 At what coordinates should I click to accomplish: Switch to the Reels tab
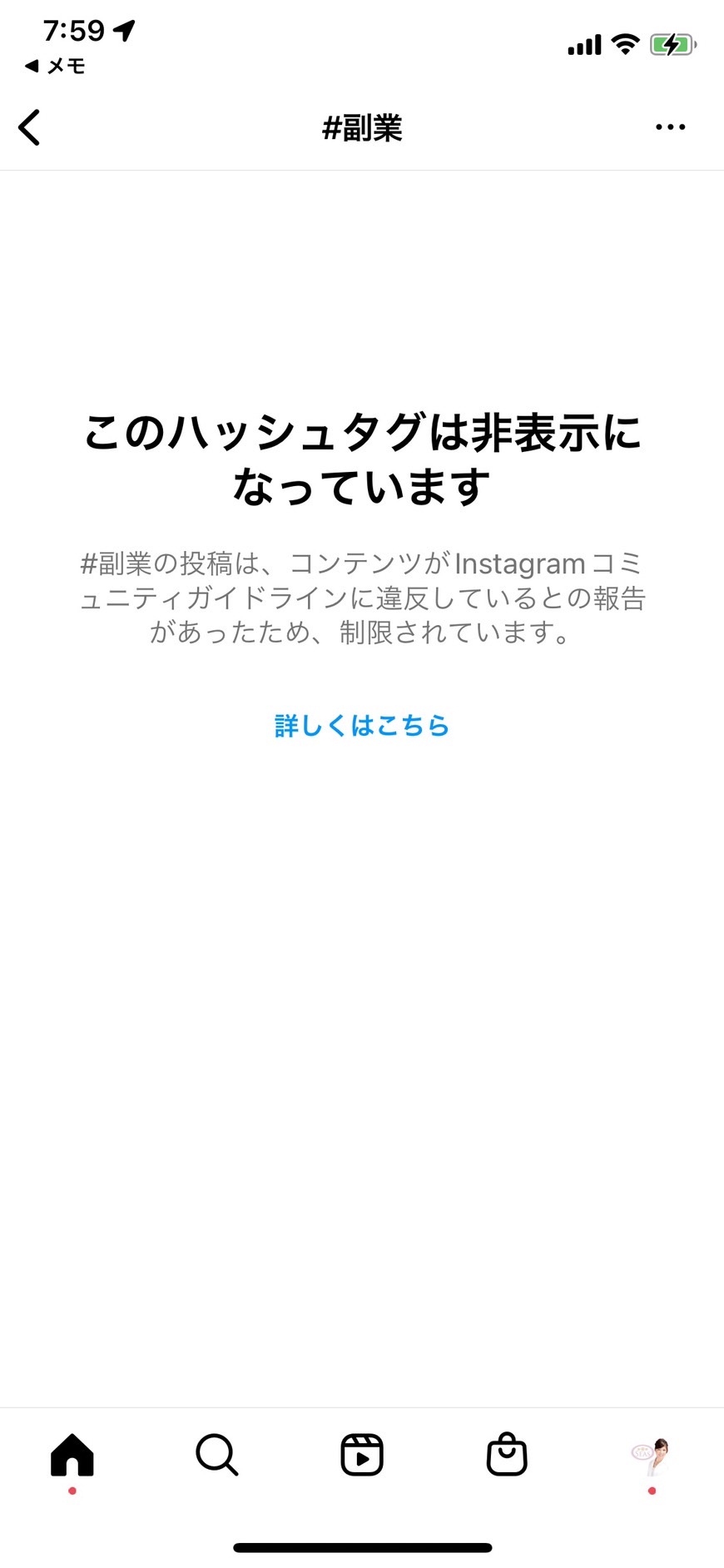(362, 1455)
